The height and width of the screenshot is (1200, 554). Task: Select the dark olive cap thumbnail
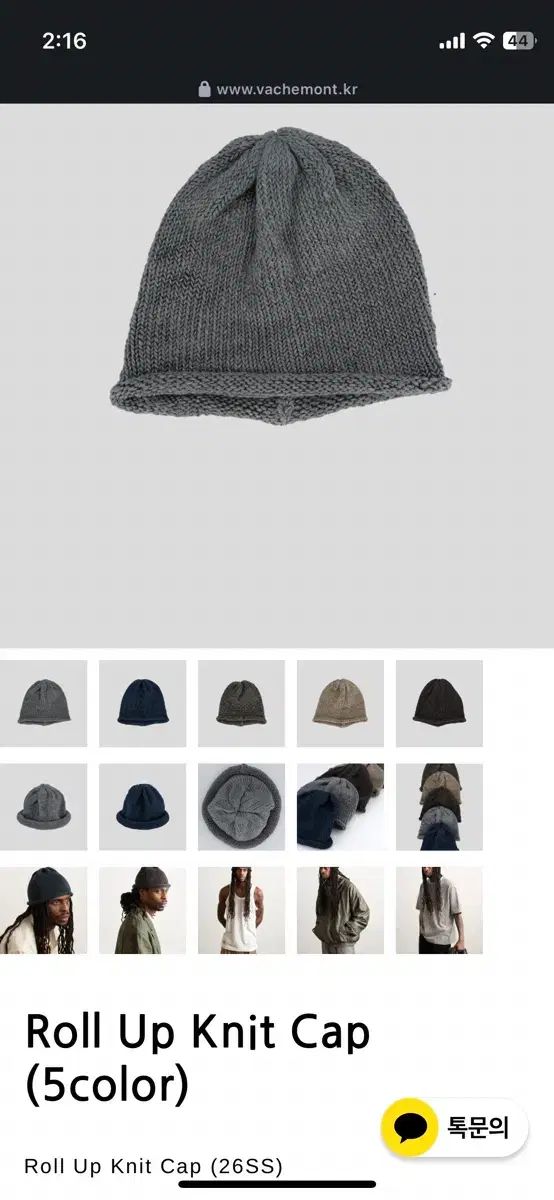pos(241,703)
